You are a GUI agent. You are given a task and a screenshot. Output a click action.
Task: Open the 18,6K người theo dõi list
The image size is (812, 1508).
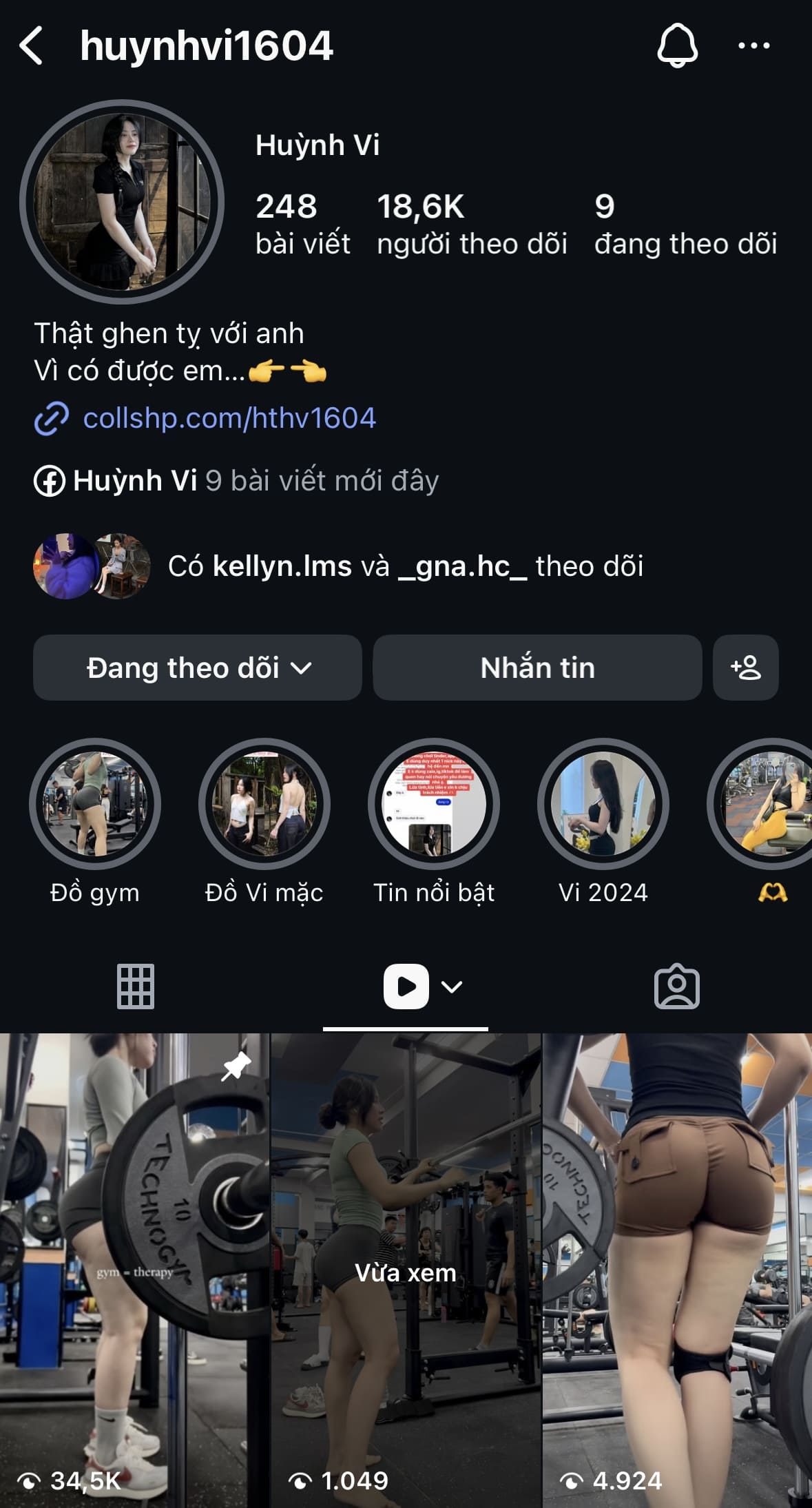tap(471, 225)
